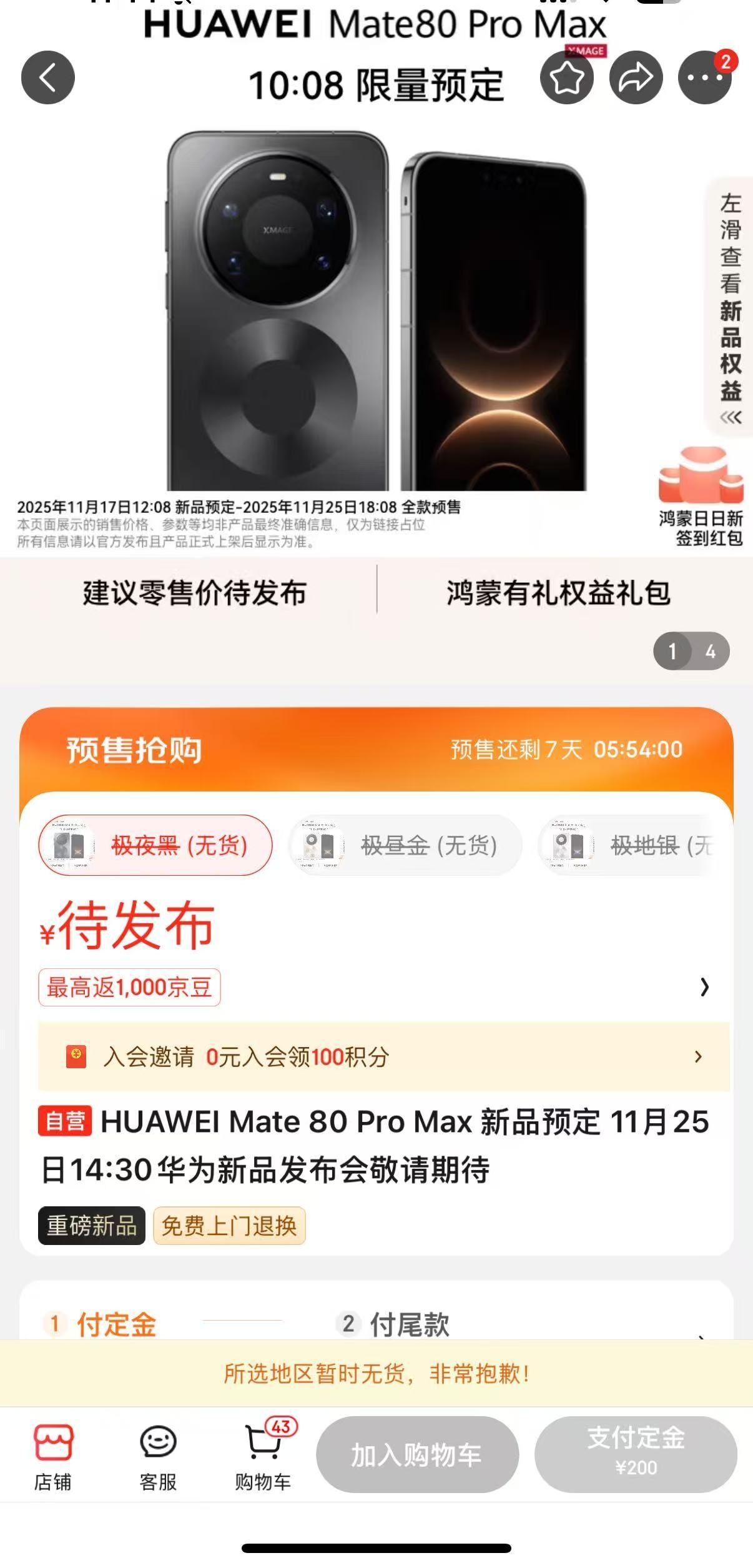Open the 购物车 cart showing 43 items
The image size is (753, 1568).
pyautogui.click(x=262, y=1452)
